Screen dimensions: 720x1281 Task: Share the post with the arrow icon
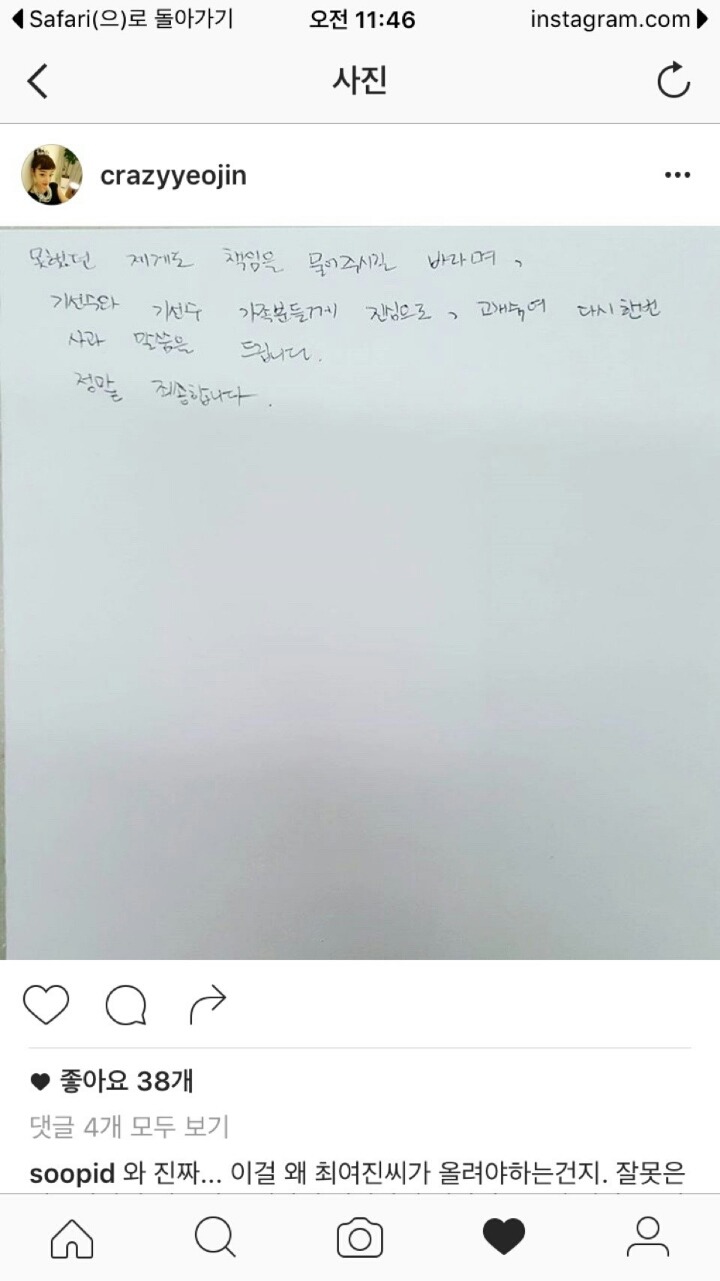pos(207,1005)
